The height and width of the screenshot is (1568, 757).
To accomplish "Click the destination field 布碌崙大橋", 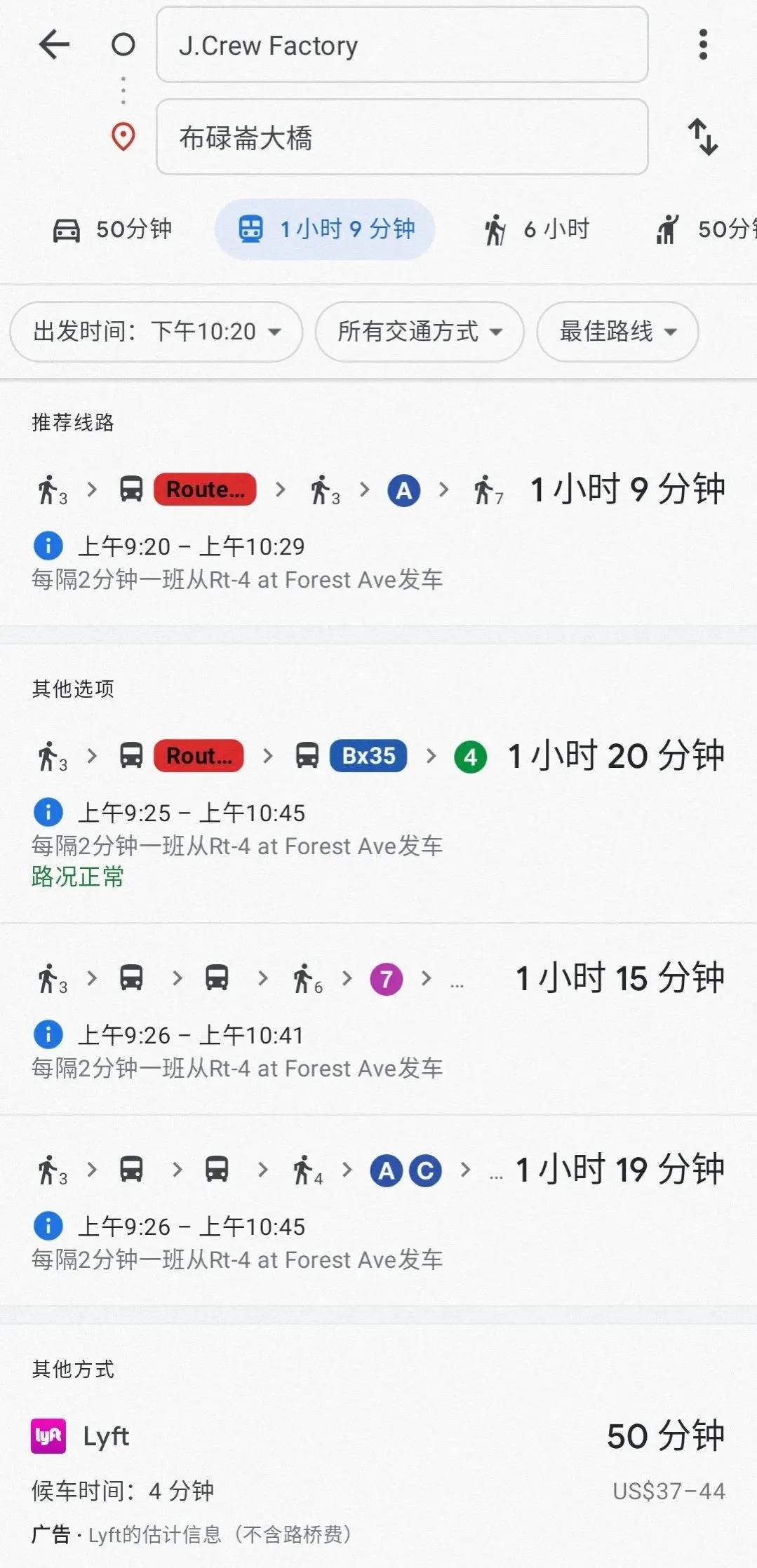I will 401,137.
